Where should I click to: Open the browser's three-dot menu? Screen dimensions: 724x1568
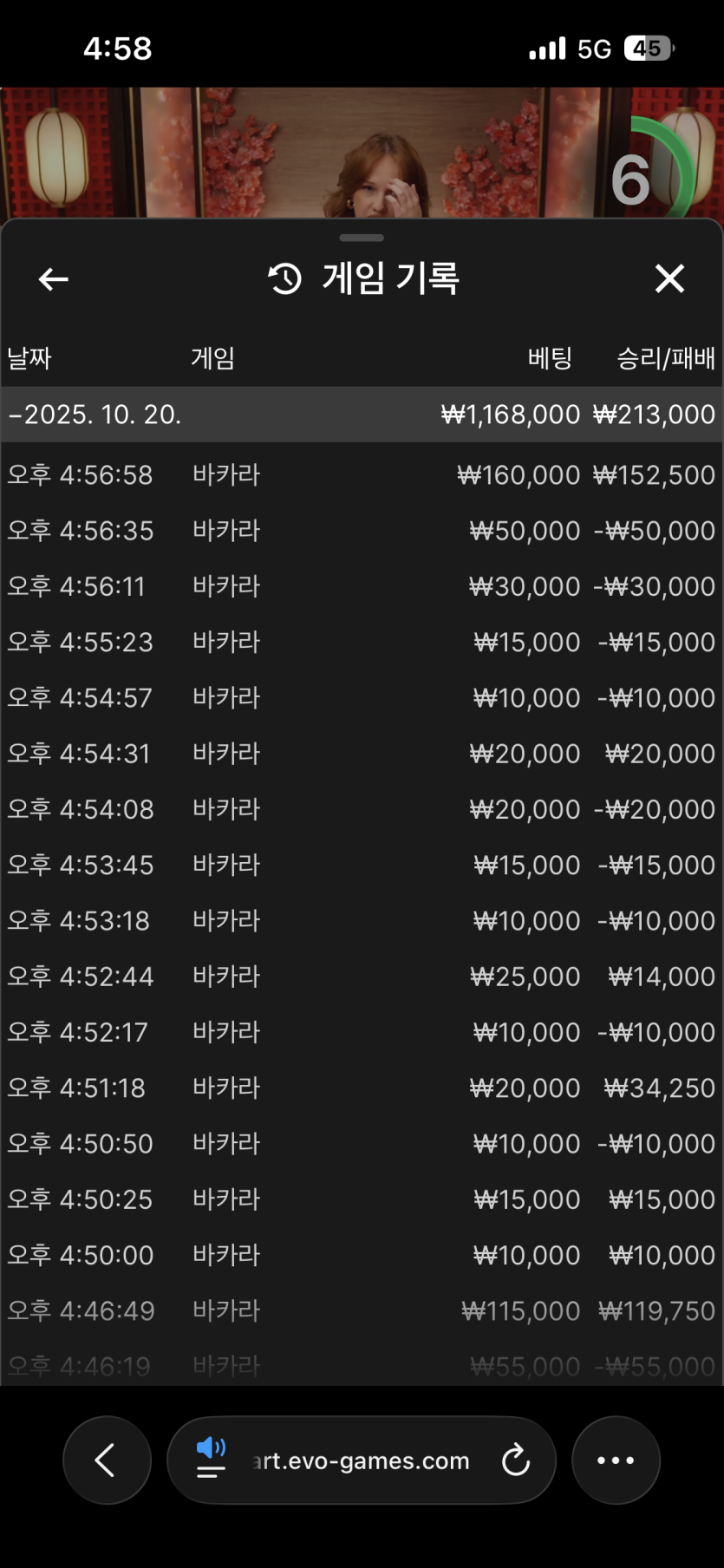[616, 1460]
